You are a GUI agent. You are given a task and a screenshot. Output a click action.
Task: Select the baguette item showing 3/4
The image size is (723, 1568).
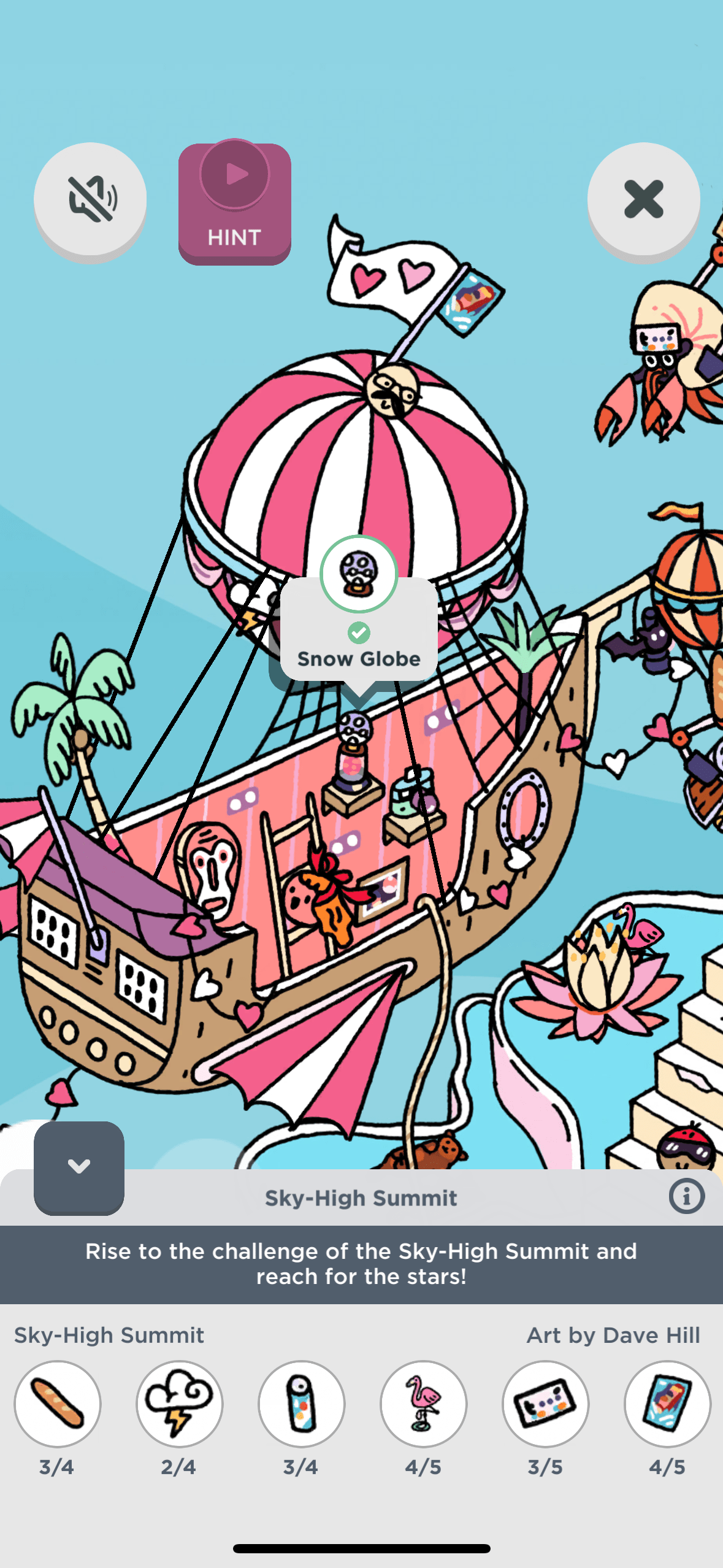coord(58,1403)
